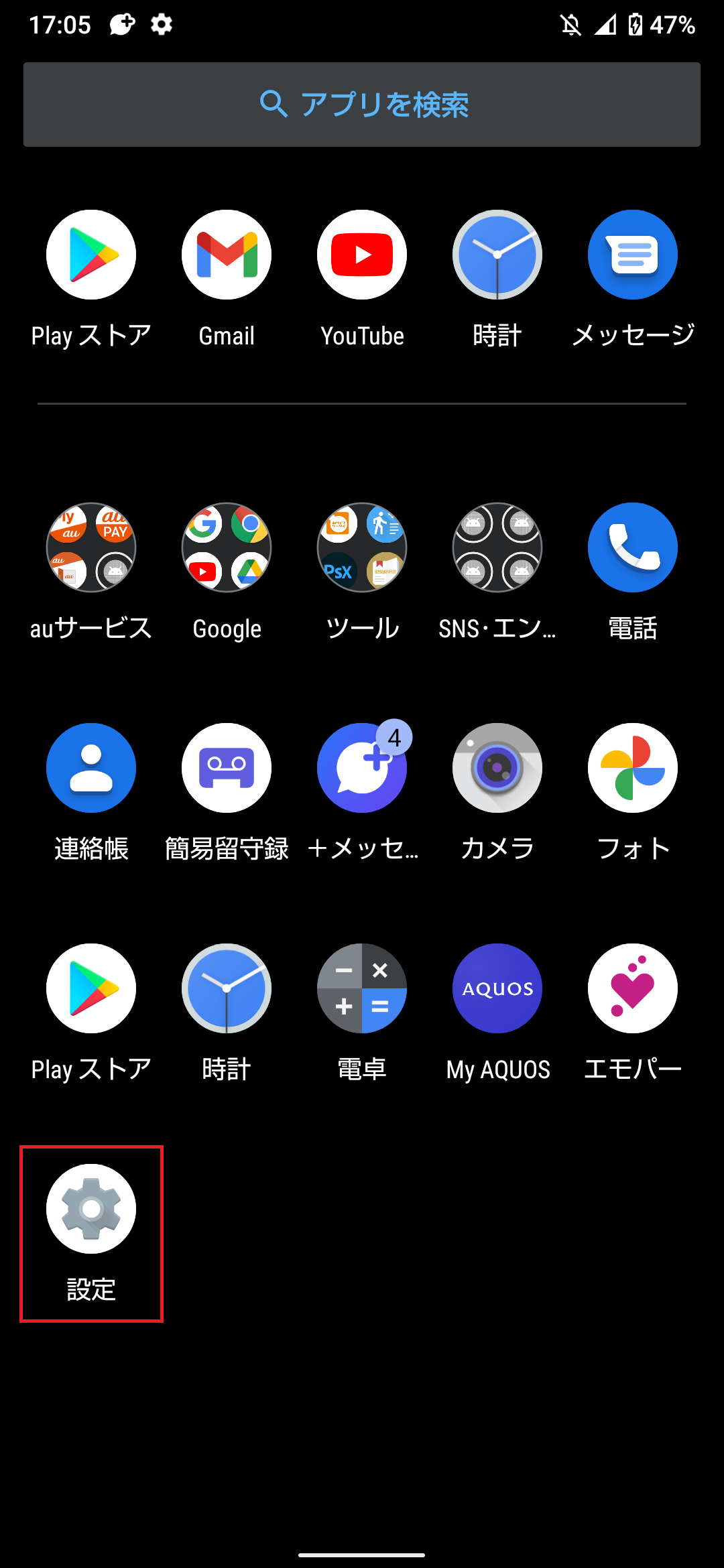The width and height of the screenshot is (724, 1568).
Task: Open the ＋メッセージ app with 4 notifications
Action: (x=362, y=768)
